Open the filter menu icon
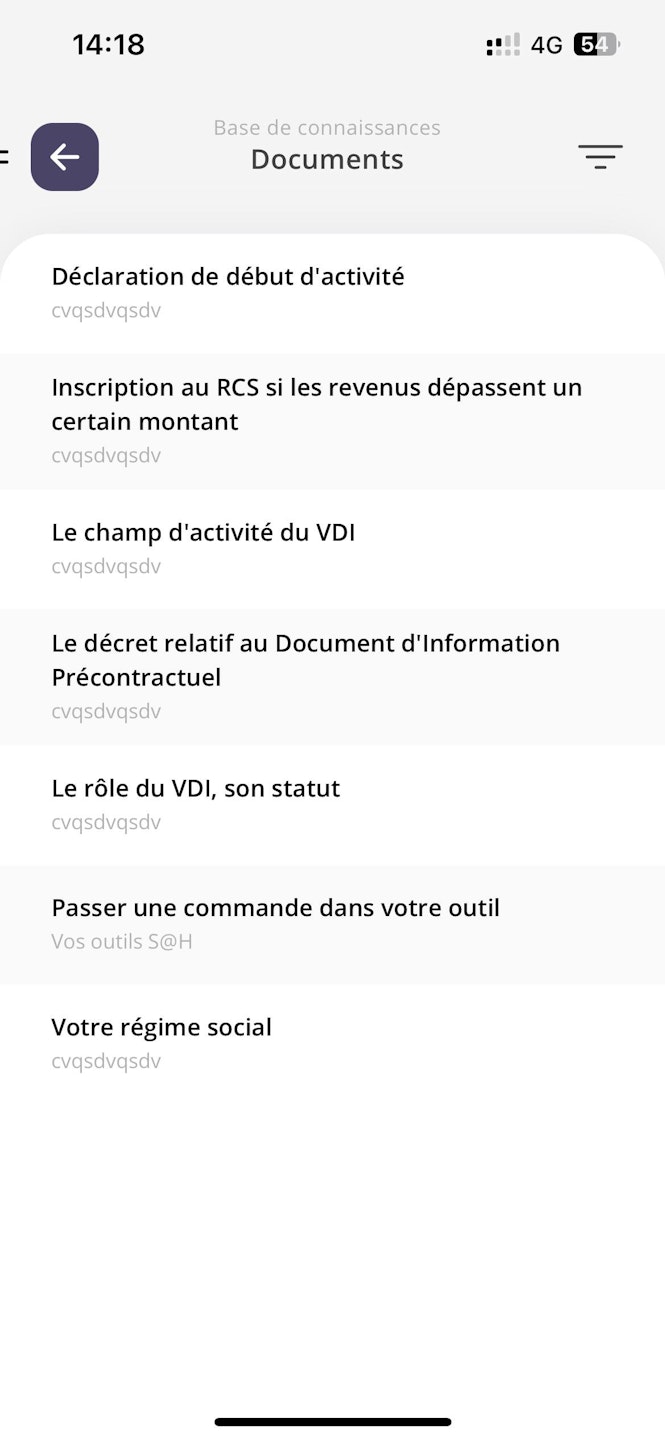Viewport: 665px width, 1440px height. coord(600,157)
